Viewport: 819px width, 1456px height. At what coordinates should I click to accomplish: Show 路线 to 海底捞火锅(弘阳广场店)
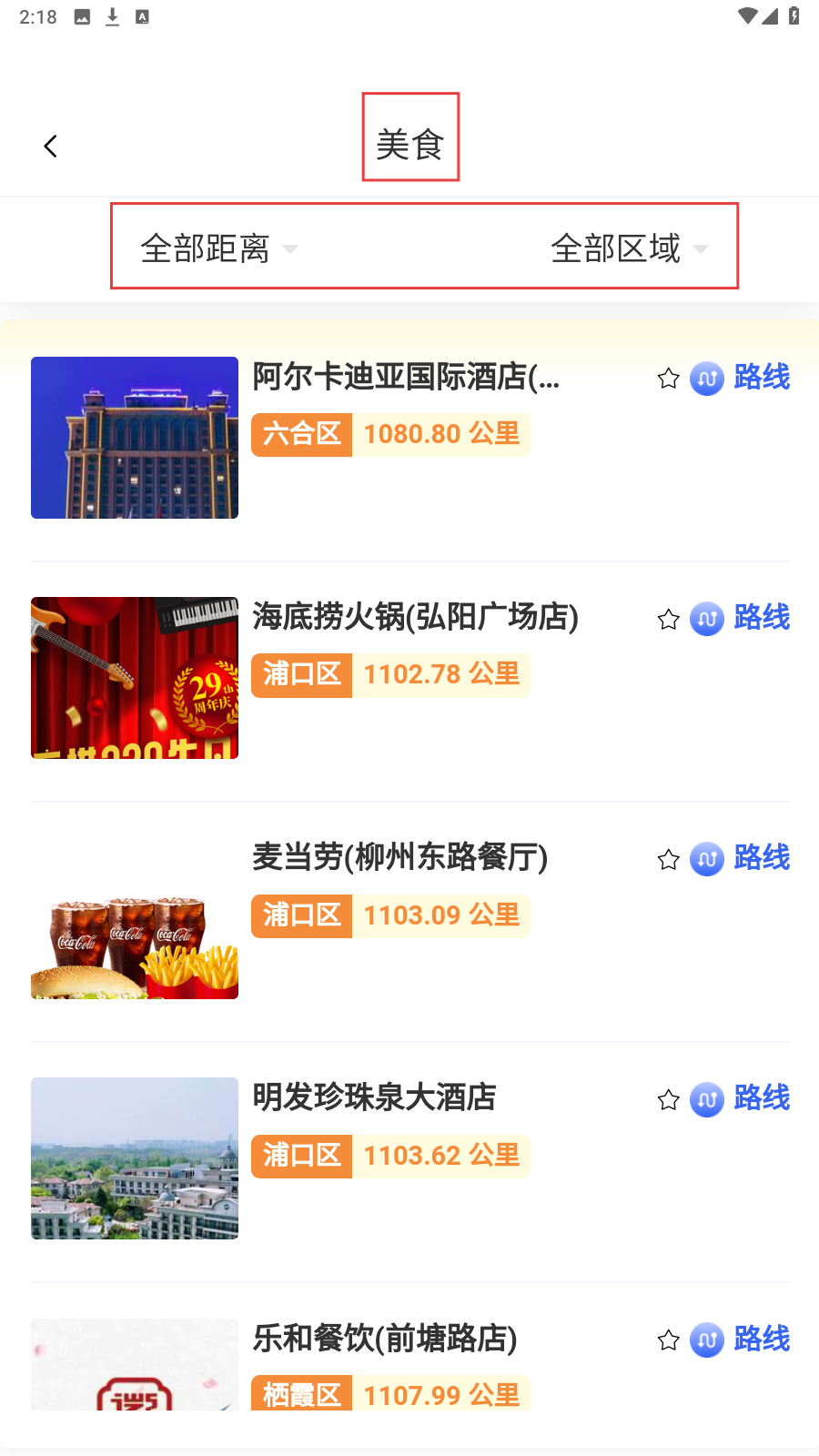pyautogui.click(x=741, y=618)
